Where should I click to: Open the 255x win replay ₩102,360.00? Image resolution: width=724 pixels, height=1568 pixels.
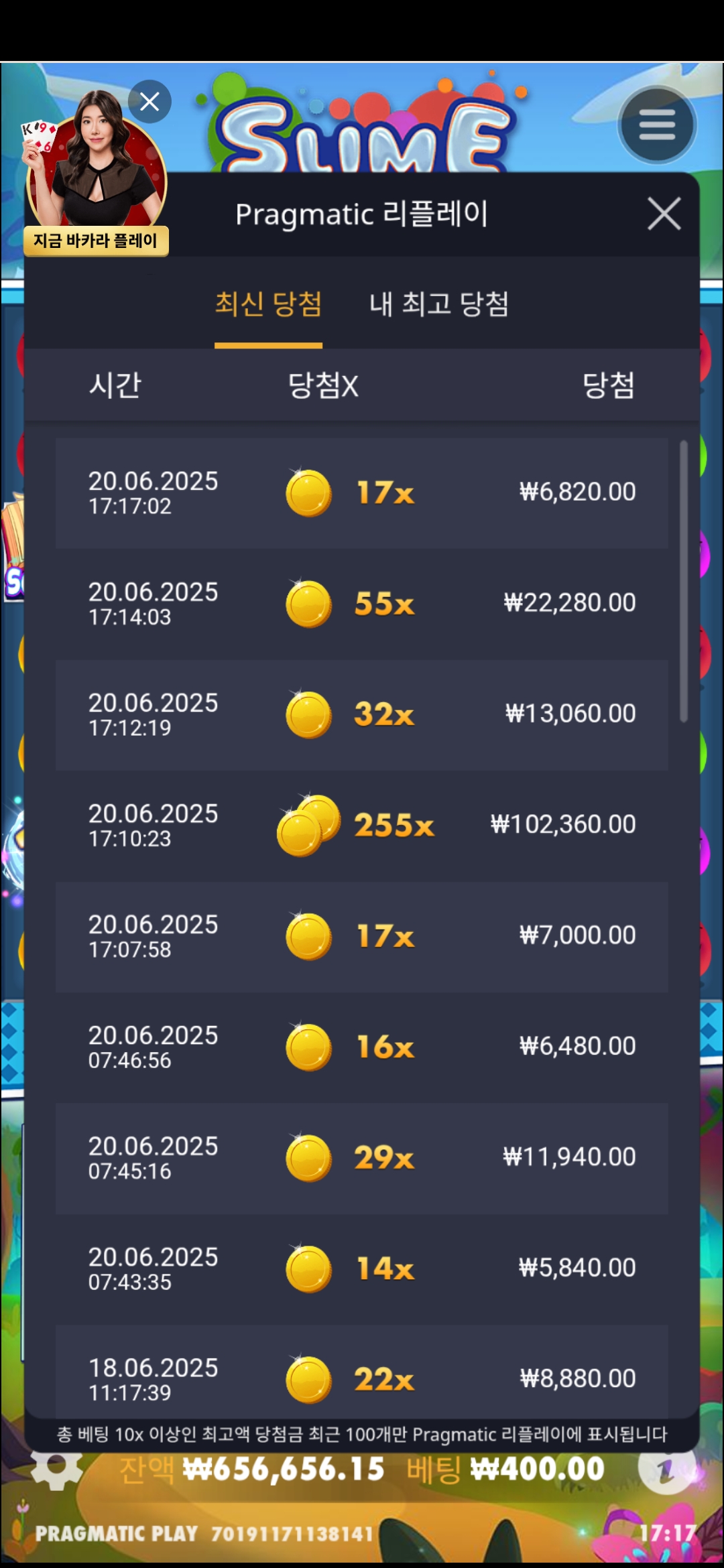362,825
